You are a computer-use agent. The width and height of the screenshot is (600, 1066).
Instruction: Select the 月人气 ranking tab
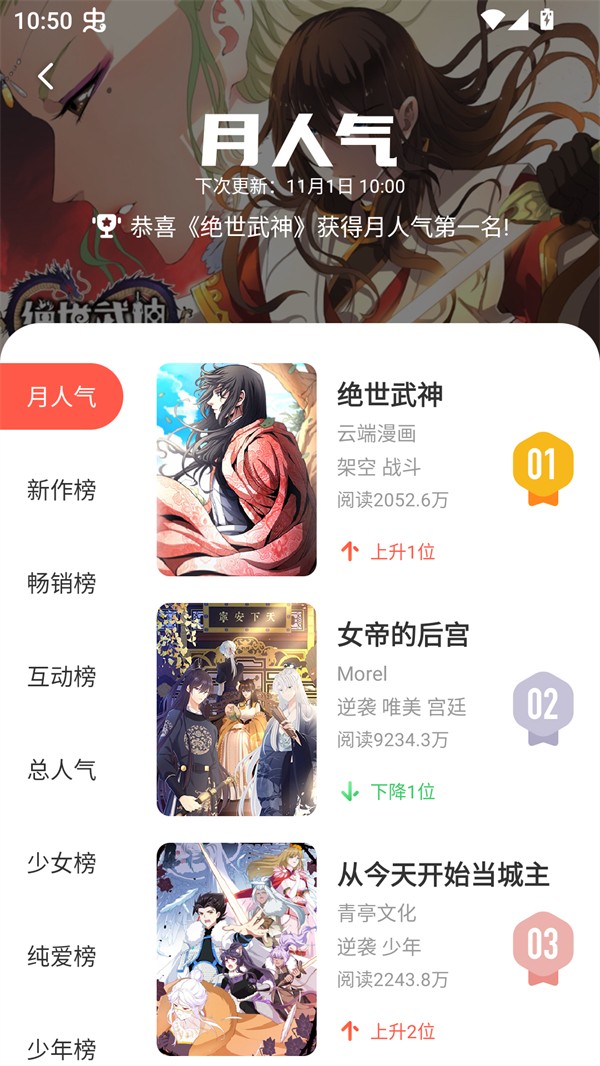61,397
